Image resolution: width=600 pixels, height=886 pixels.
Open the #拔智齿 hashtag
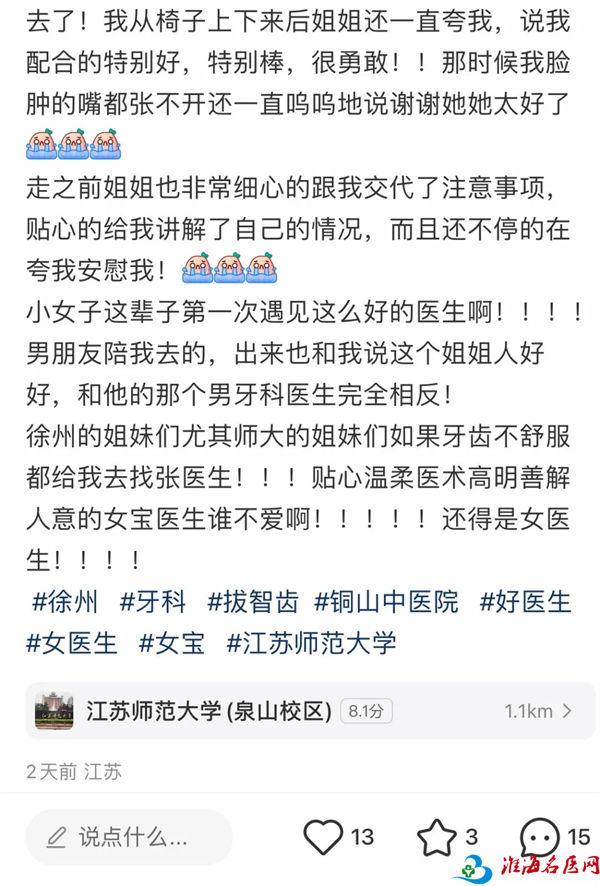pyautogui.click(x=253, y=601)
